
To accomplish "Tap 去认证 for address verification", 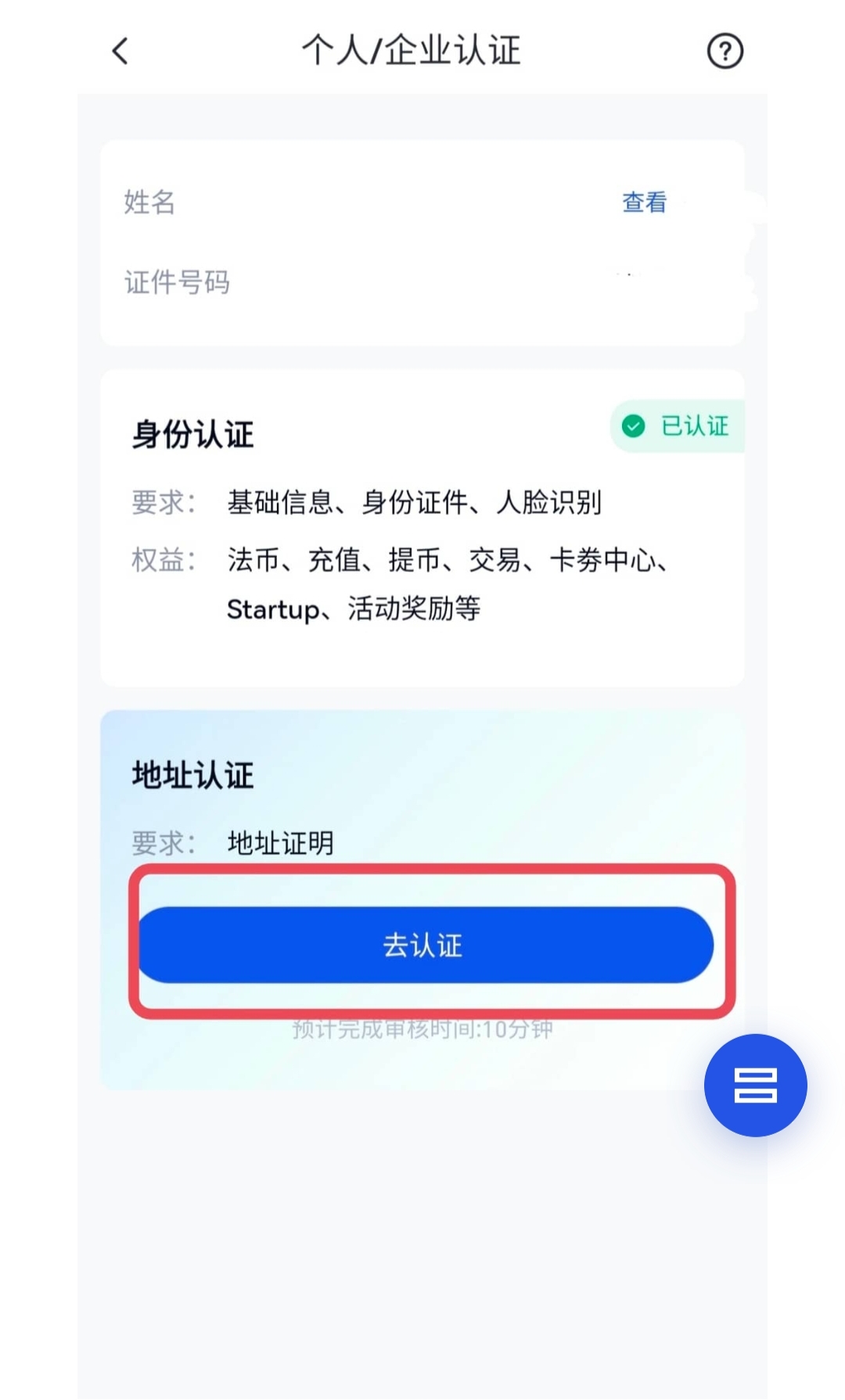I will tap(425, 945).
